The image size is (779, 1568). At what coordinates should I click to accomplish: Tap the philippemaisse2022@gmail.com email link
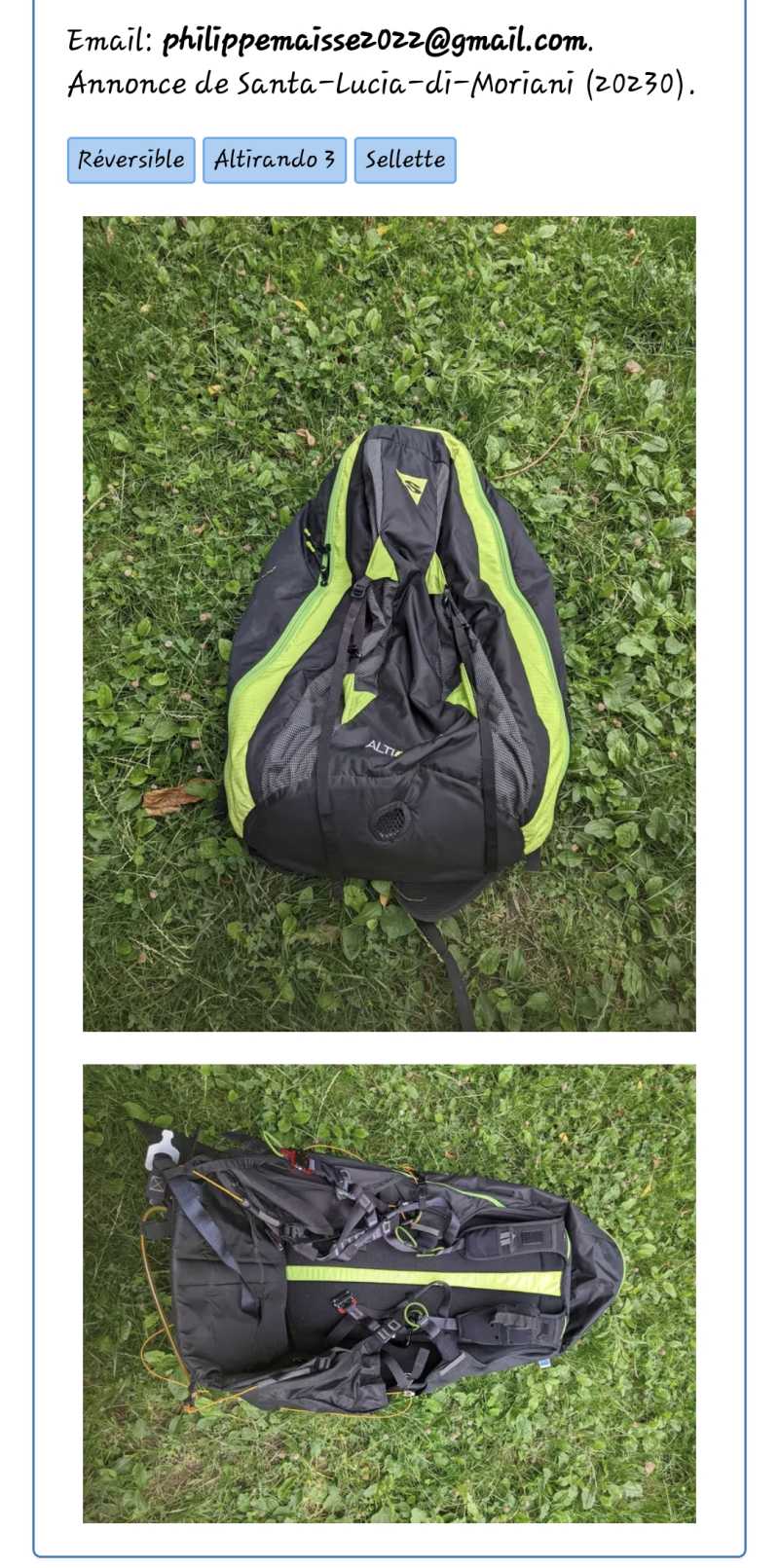pos(375,41)
